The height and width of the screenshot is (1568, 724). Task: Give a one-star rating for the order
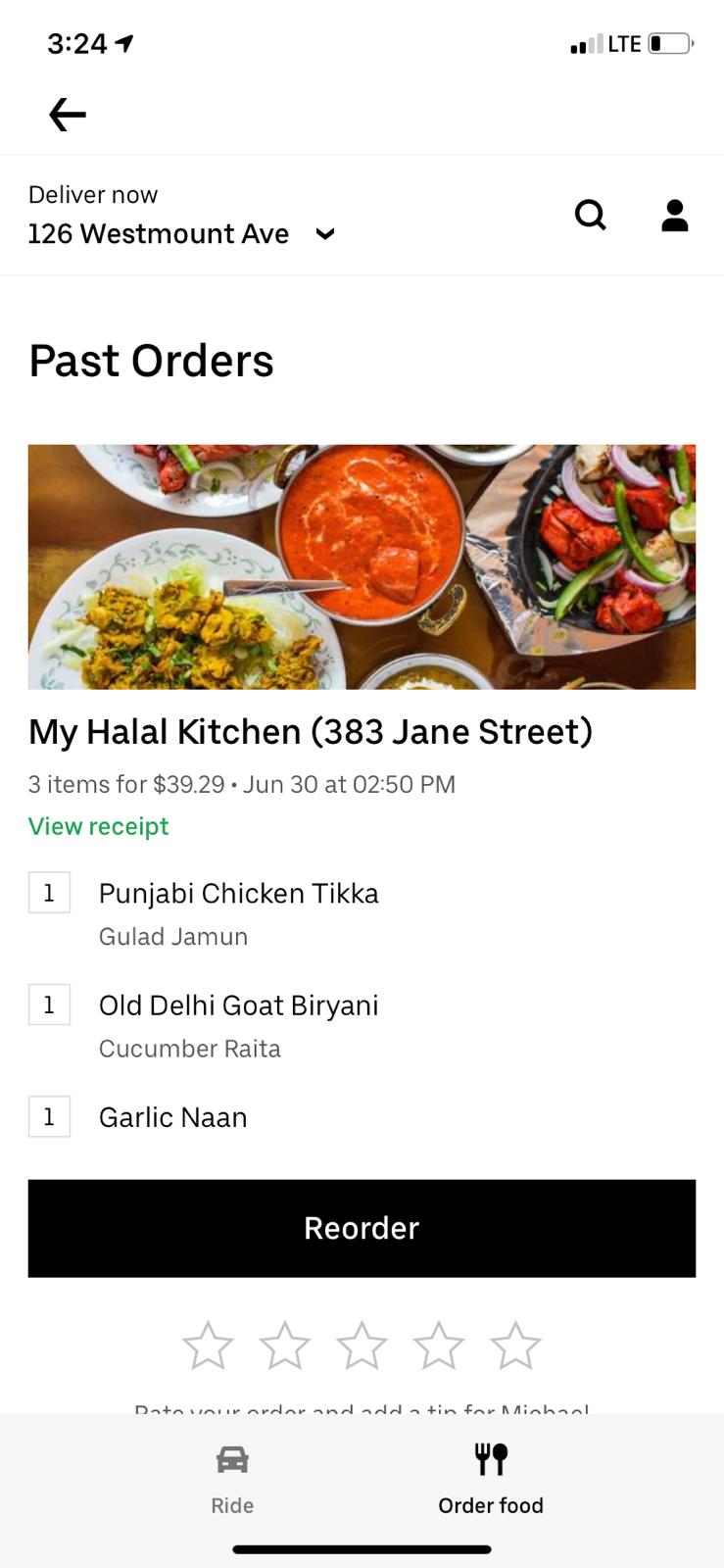tap(207, 1346)
